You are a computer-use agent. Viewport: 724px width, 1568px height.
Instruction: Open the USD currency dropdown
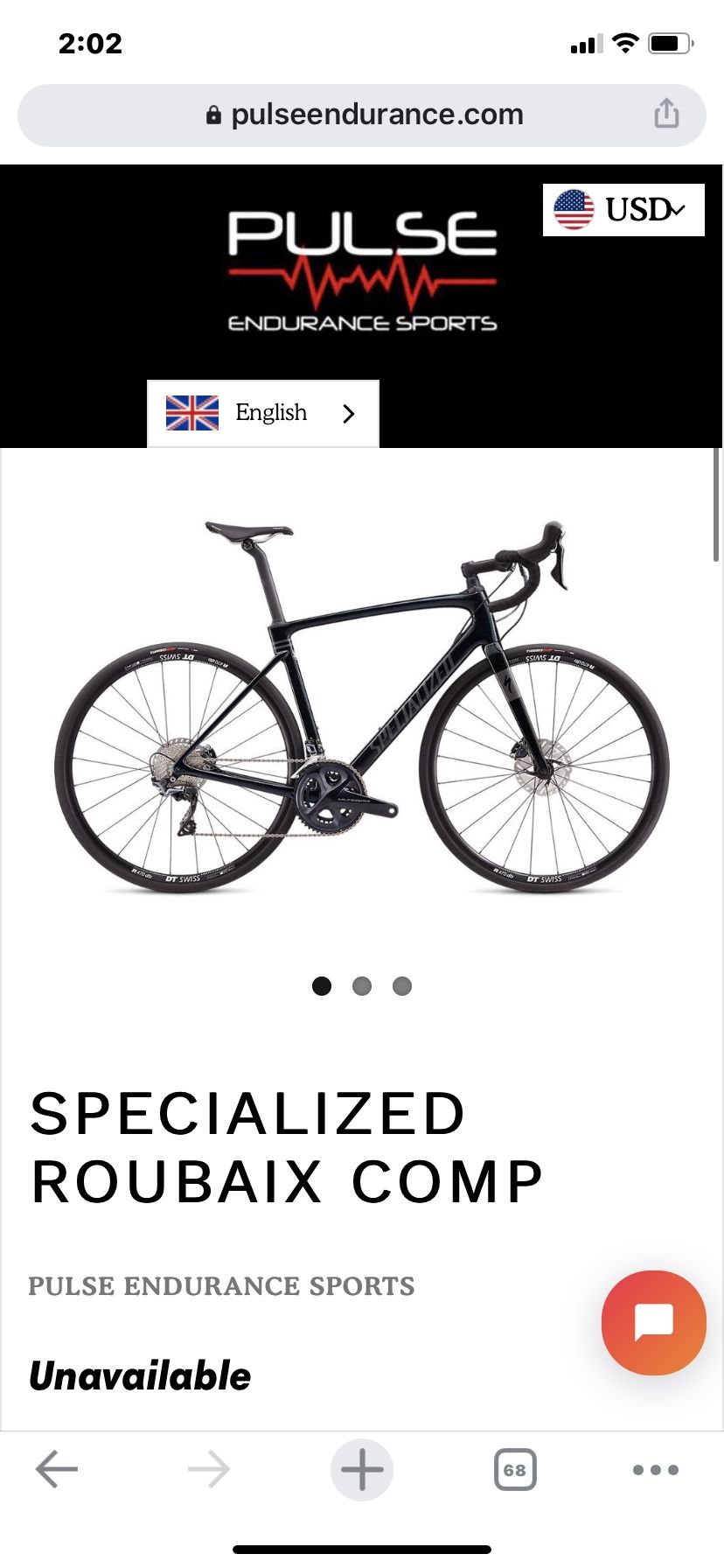(x=623, y=210)
